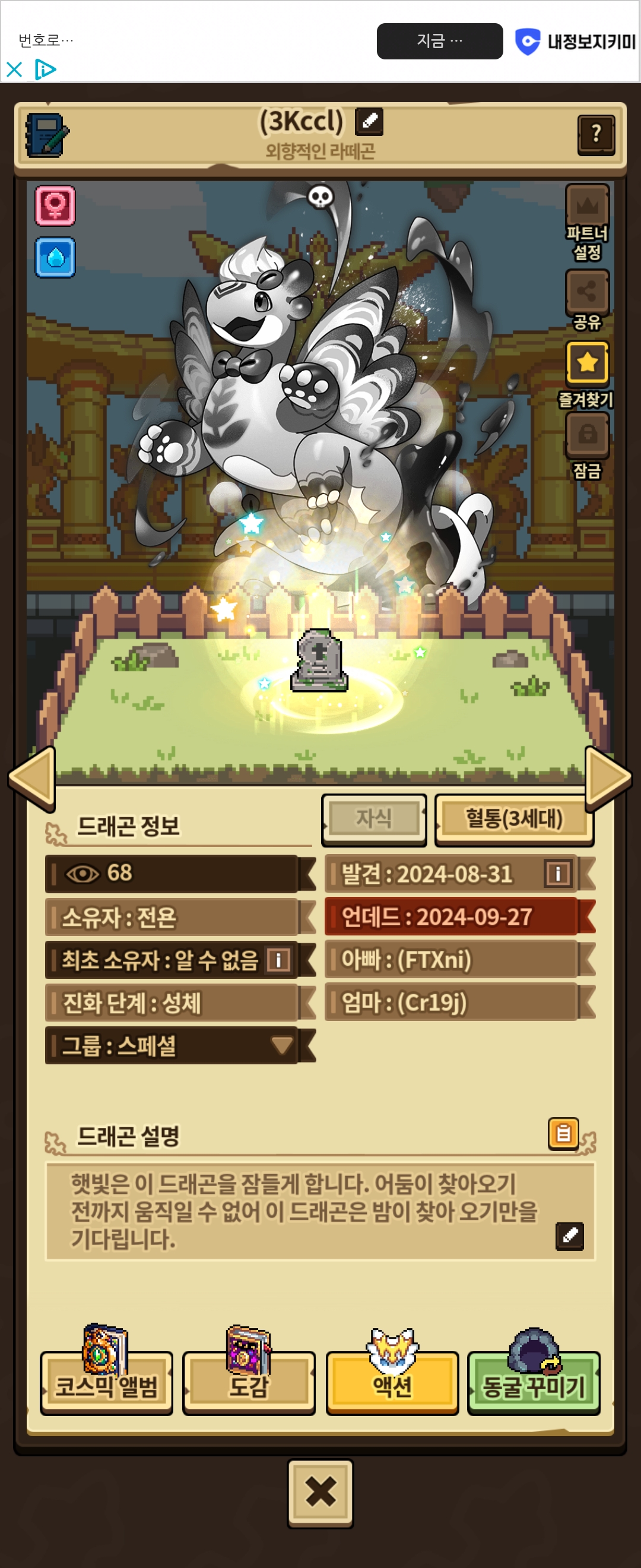Open the question mark help button

pos(595,134)
